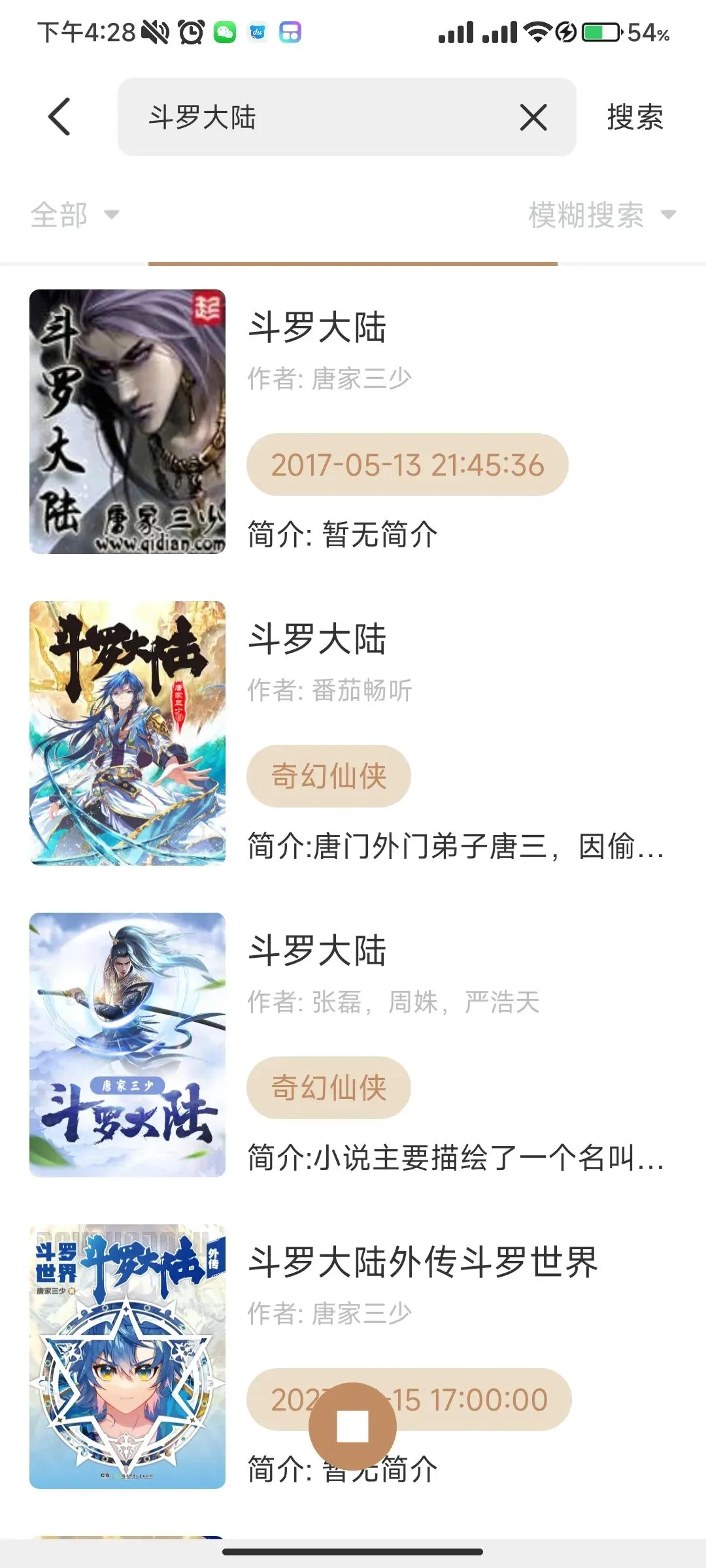Open the 模糊搜索 dropdown

click(601, 215)
